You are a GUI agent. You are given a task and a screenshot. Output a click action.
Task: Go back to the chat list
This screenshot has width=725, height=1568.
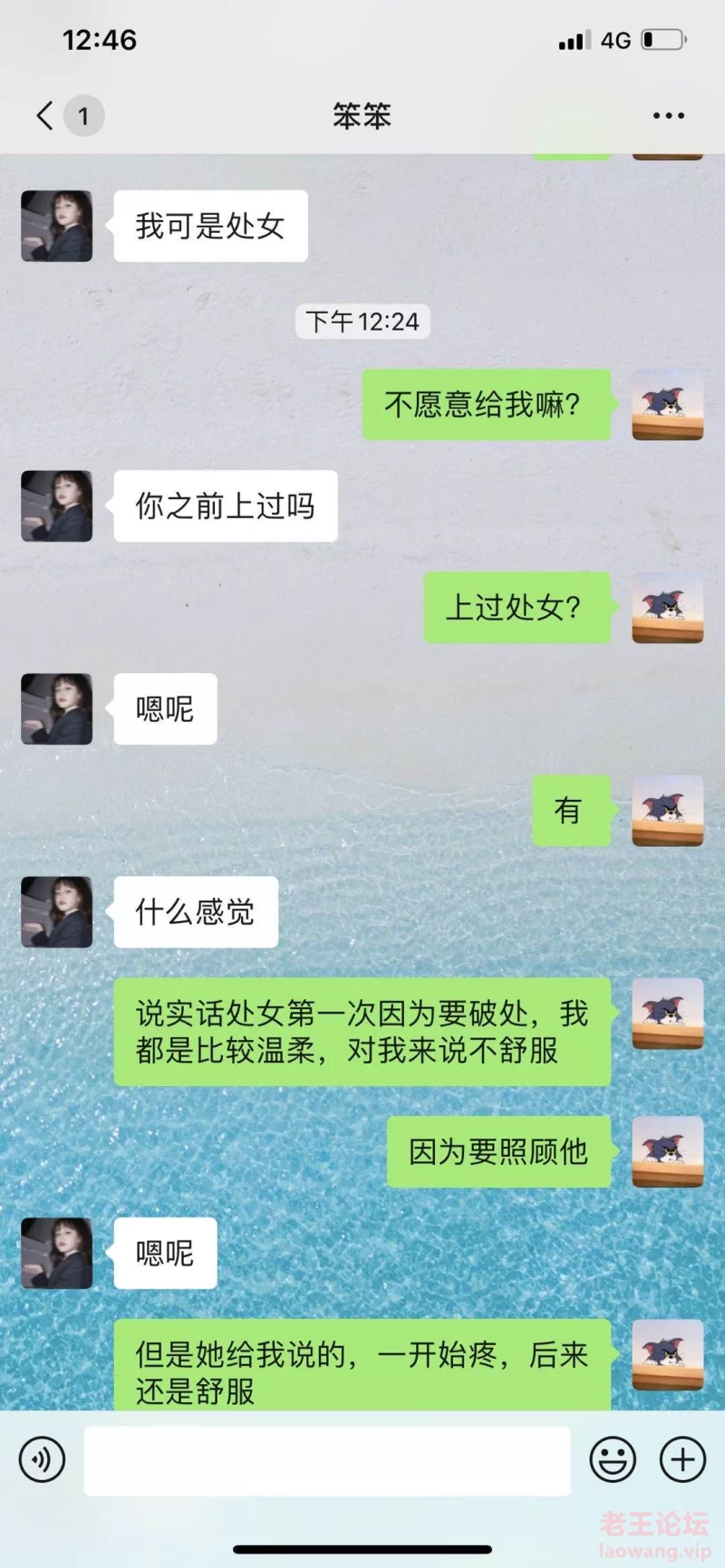[x=45, y=116]
